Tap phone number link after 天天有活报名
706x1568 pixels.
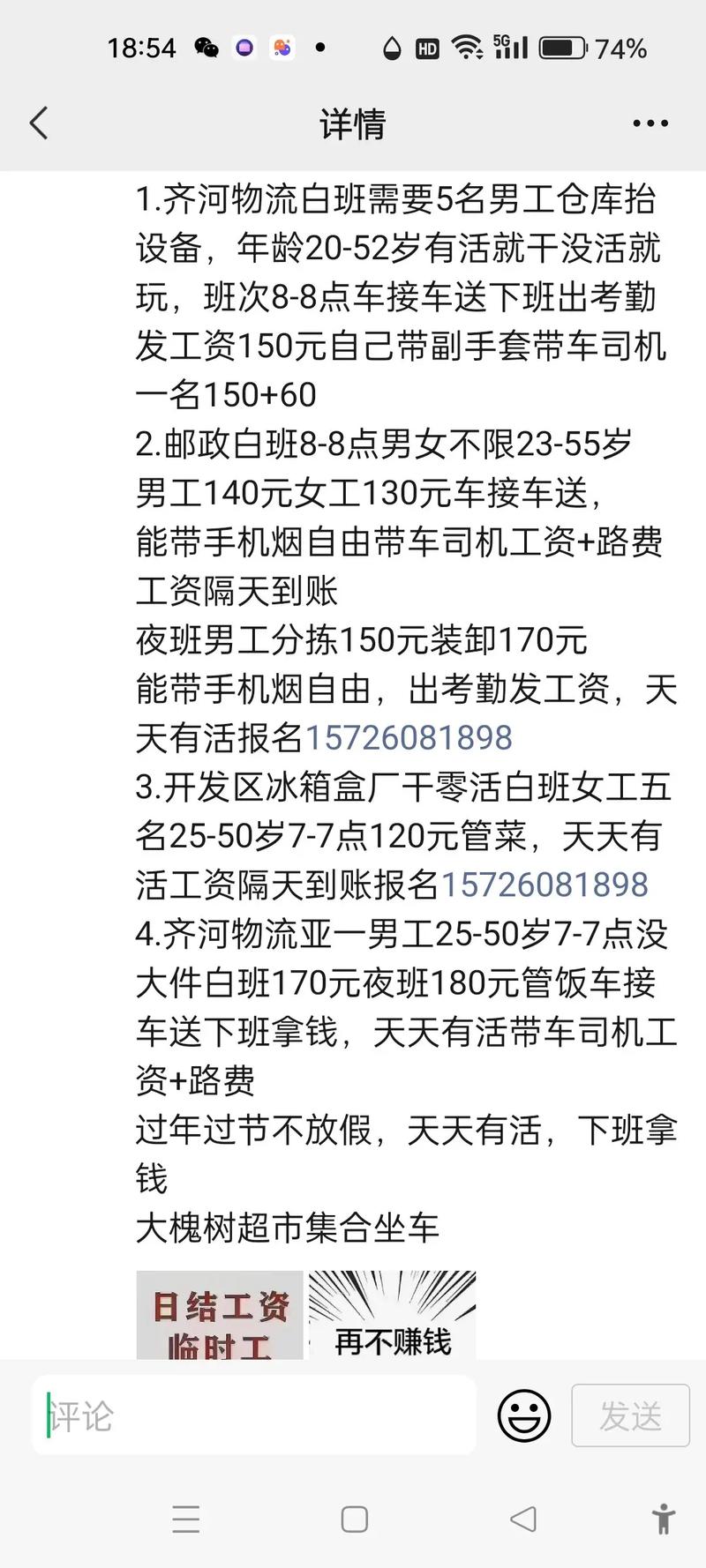point(409,737)
